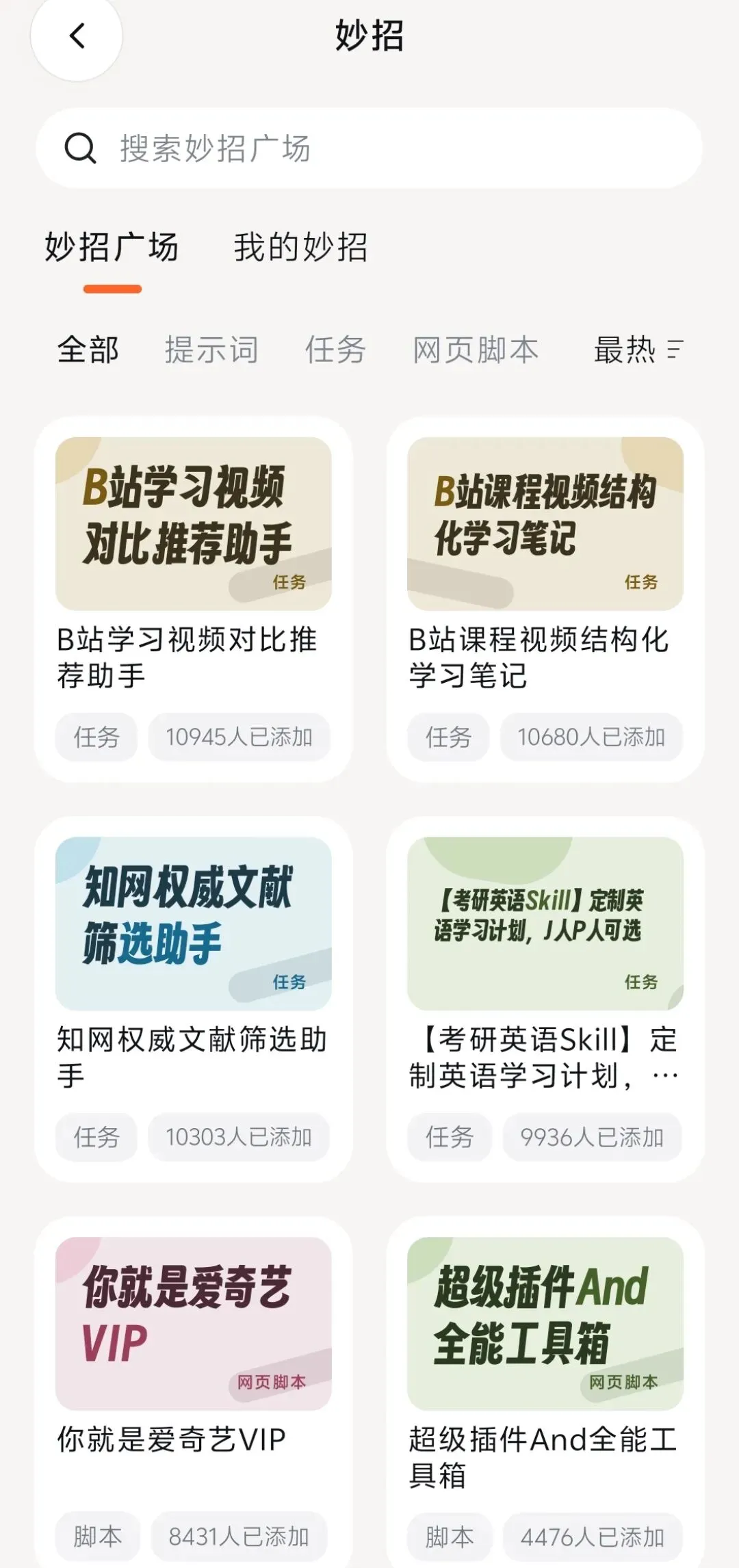Tap the 搜索妙招广场 search box
The image size is (739, 1568).
click(x=369, y=148)
